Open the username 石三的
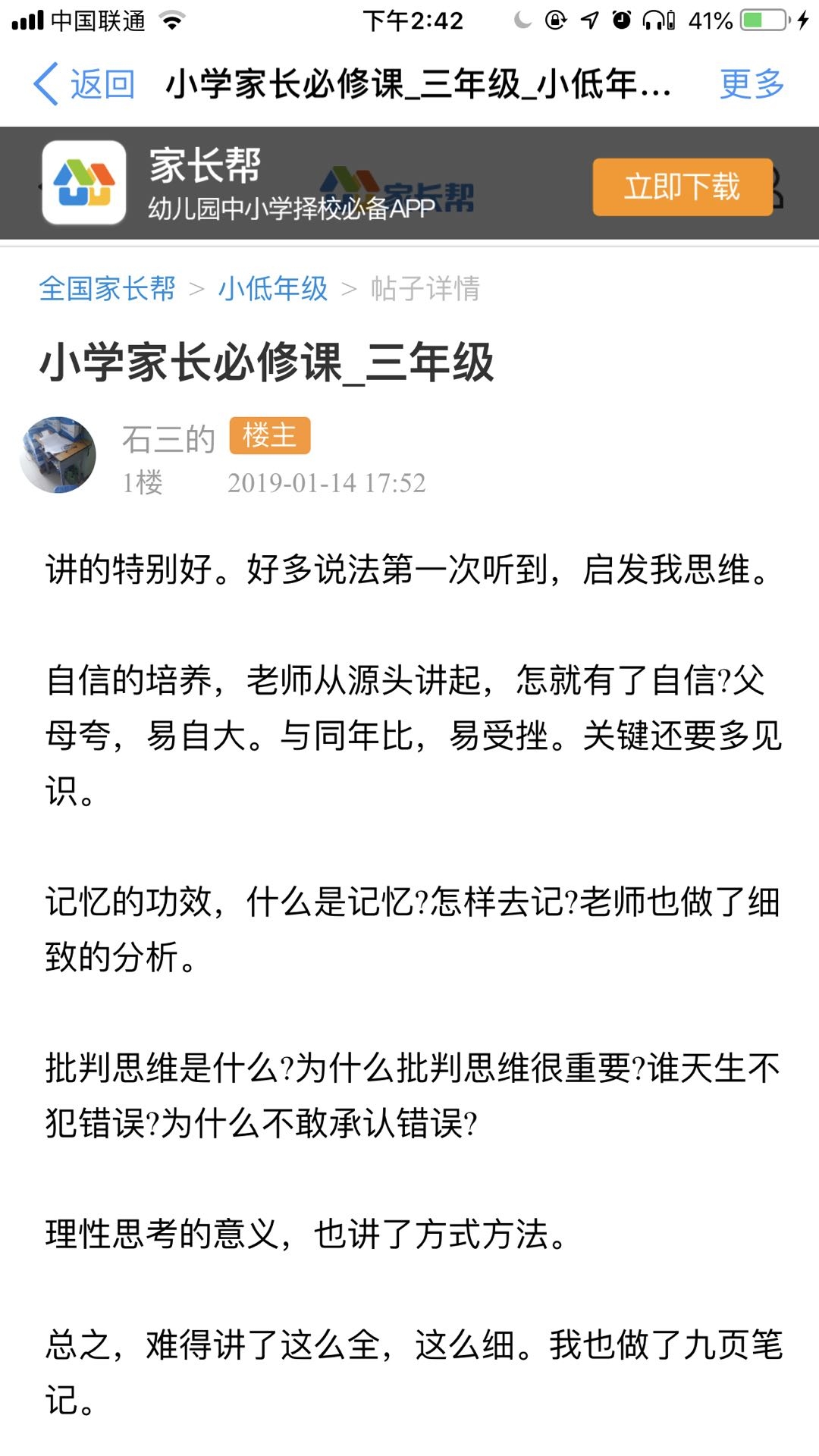This screenshot has width=819, height=1456. click(168, 438)
